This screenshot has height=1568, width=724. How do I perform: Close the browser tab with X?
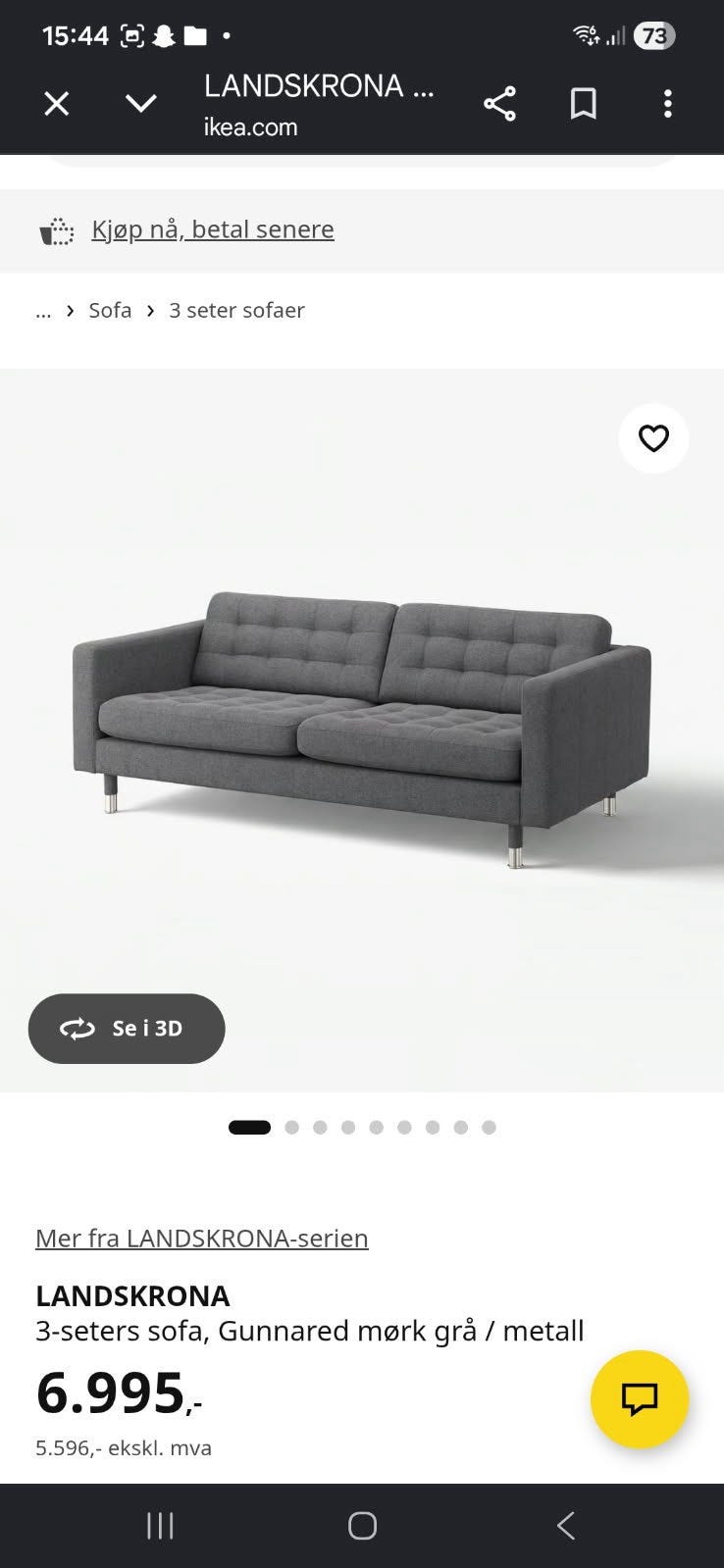pos(57,103)
